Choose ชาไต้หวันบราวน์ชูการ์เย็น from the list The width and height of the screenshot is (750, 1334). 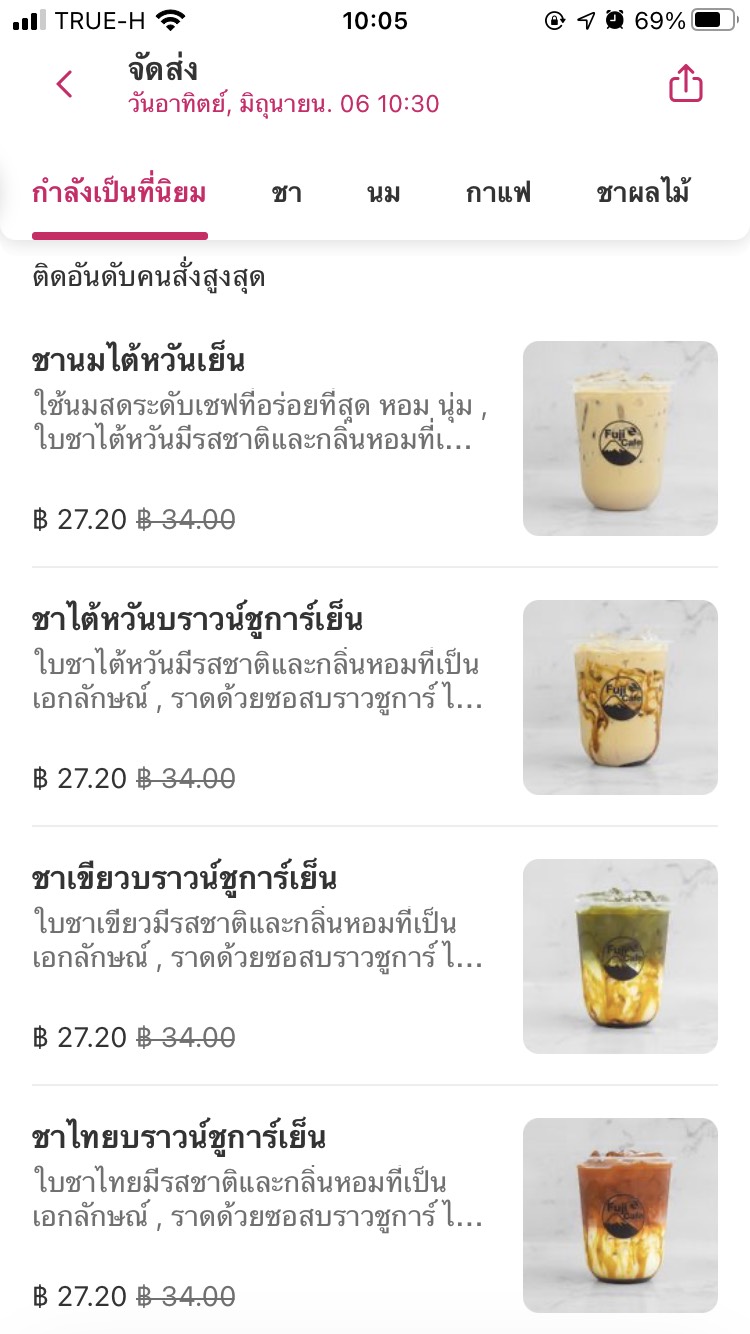(374, 697)
